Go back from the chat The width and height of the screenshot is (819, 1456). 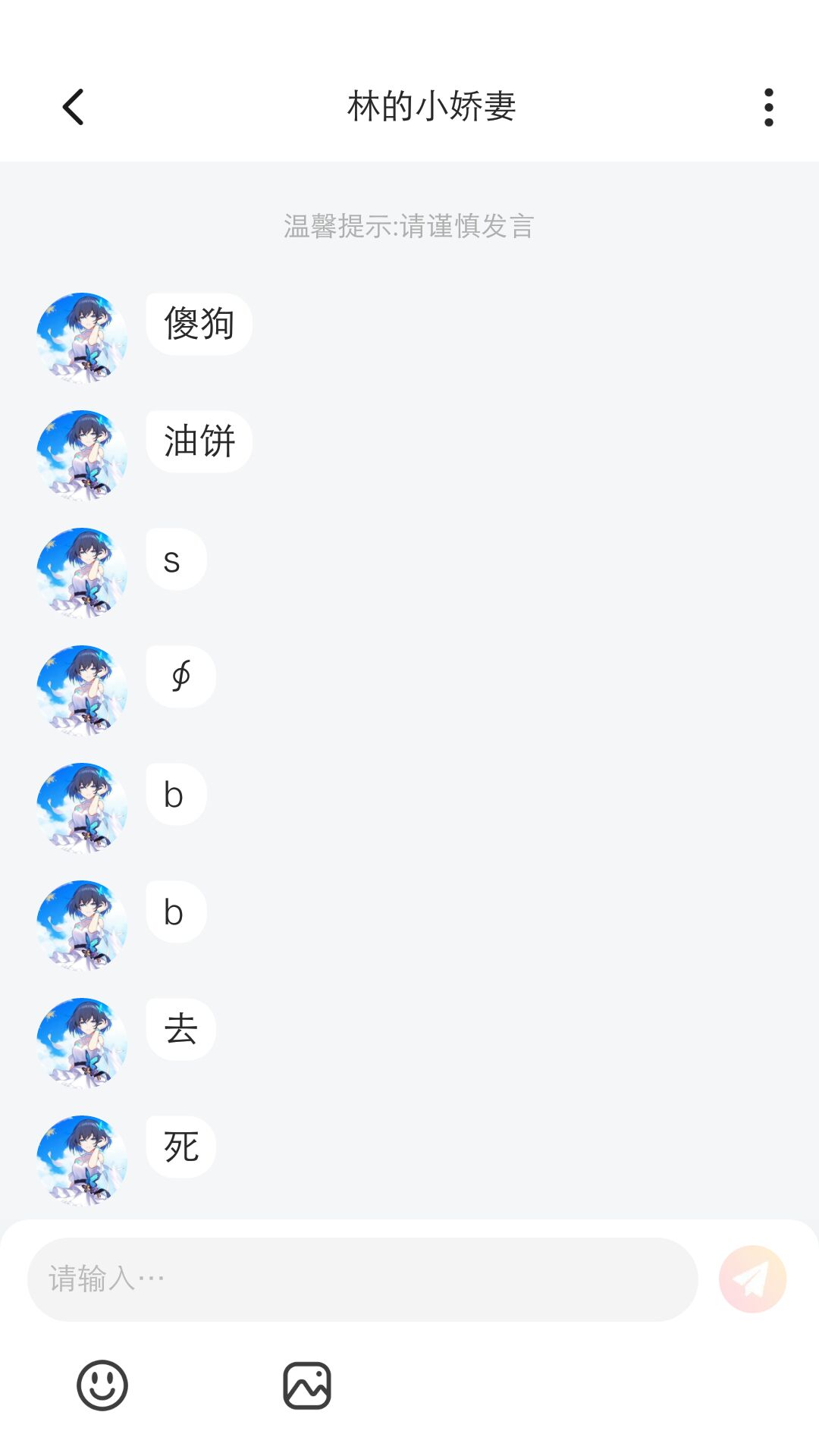[x=73, y=107]
